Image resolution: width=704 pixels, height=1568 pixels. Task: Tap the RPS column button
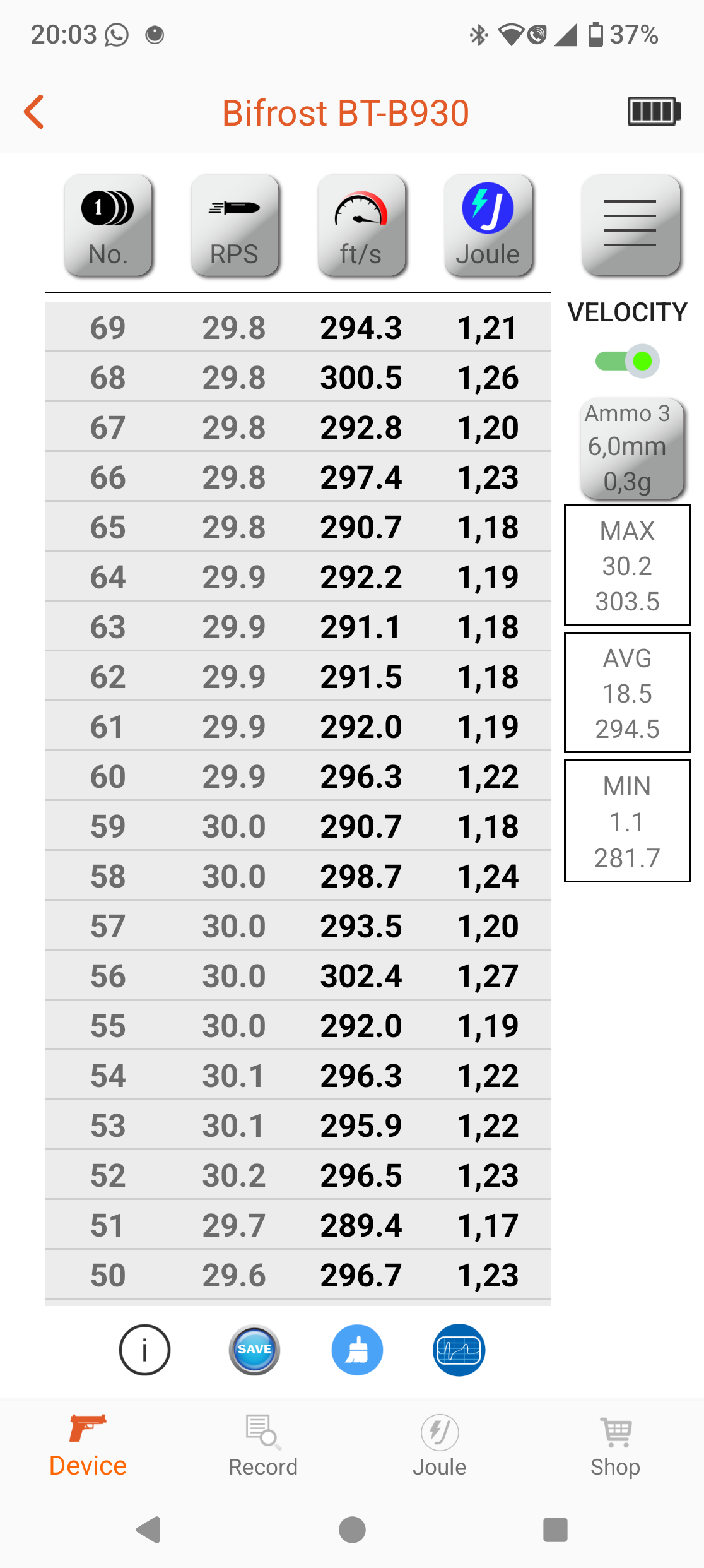[235, 226]
